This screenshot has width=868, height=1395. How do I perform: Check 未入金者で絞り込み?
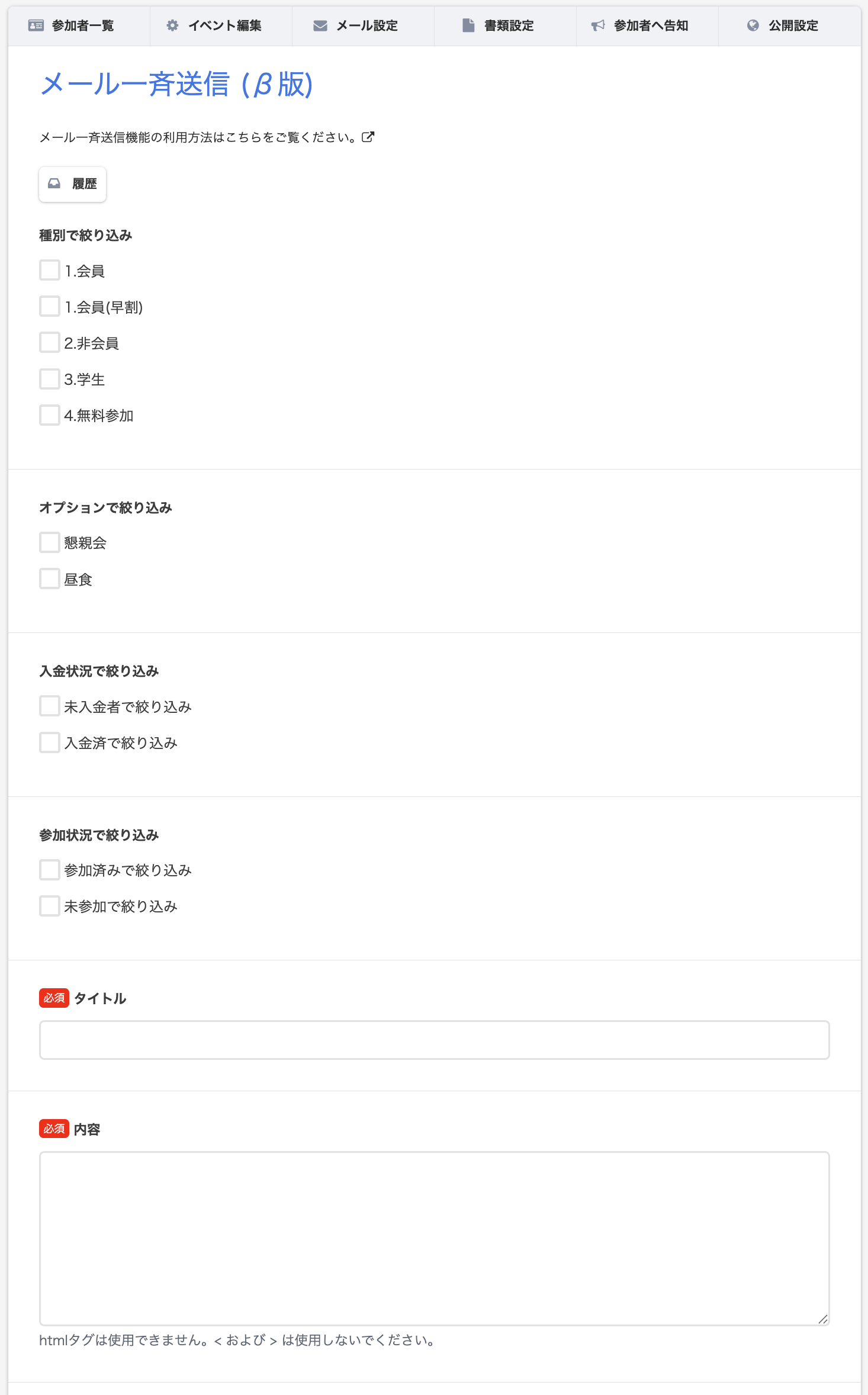click(50, 706)
